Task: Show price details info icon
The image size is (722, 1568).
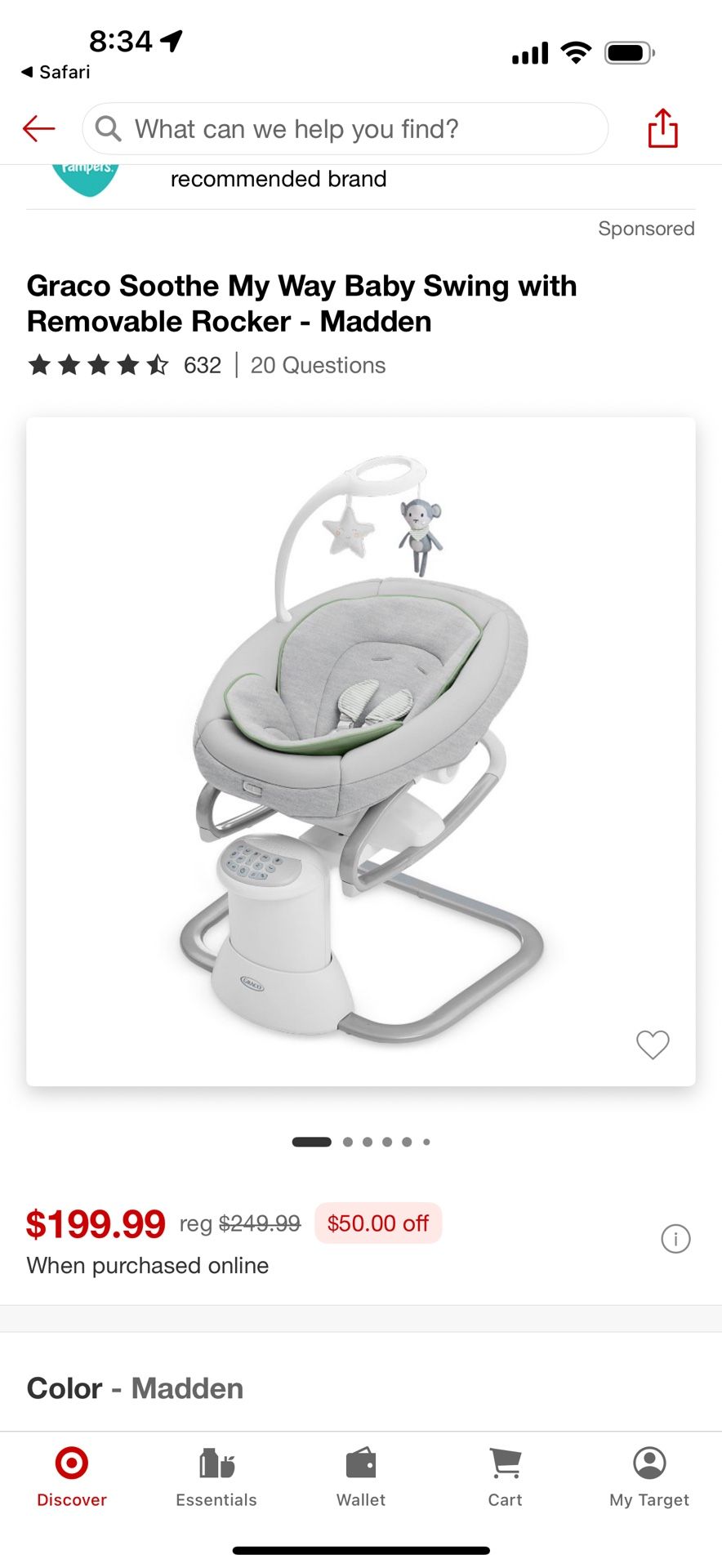Action: pos(675,1239)
